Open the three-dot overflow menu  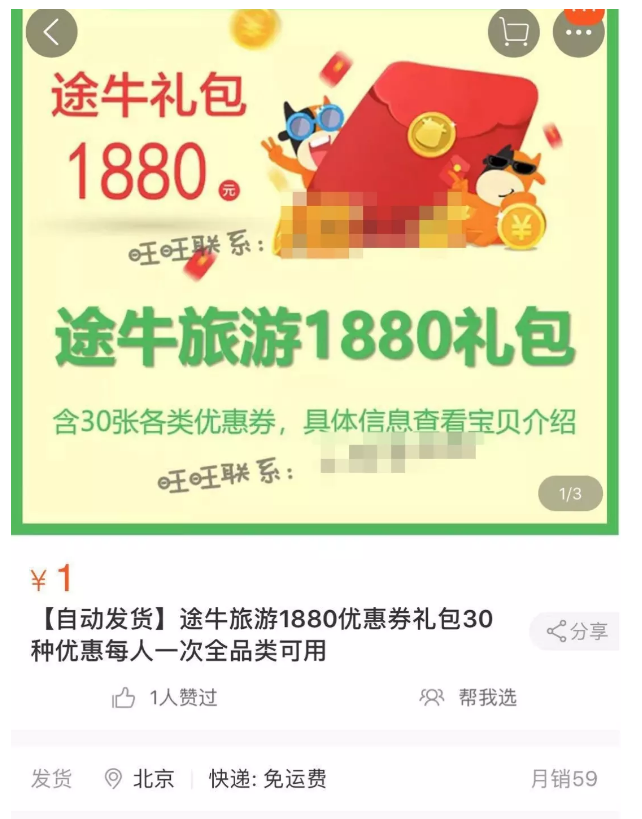(579, 32)
